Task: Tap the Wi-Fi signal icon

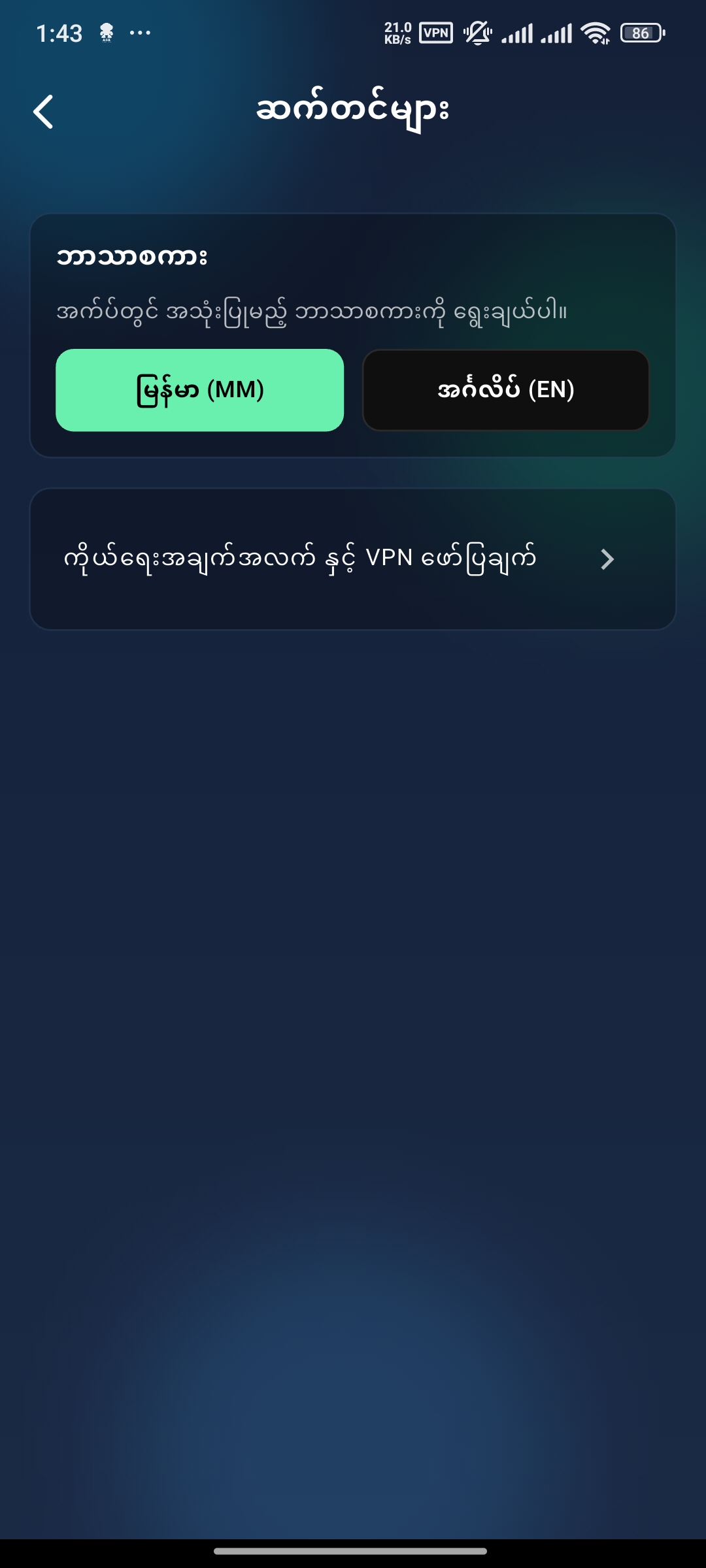Action: [594, 32]
